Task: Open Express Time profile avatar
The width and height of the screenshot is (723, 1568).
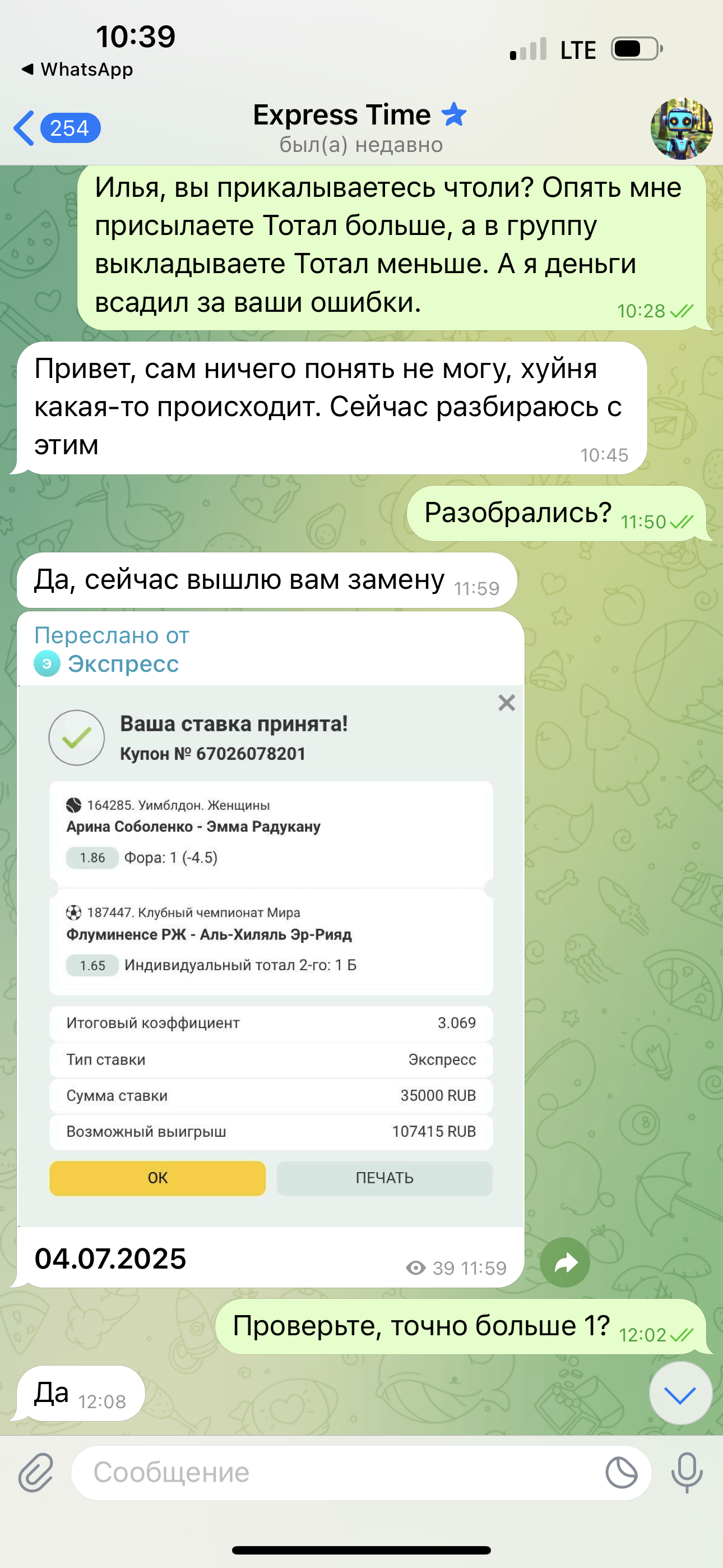Action: point(681,128)
